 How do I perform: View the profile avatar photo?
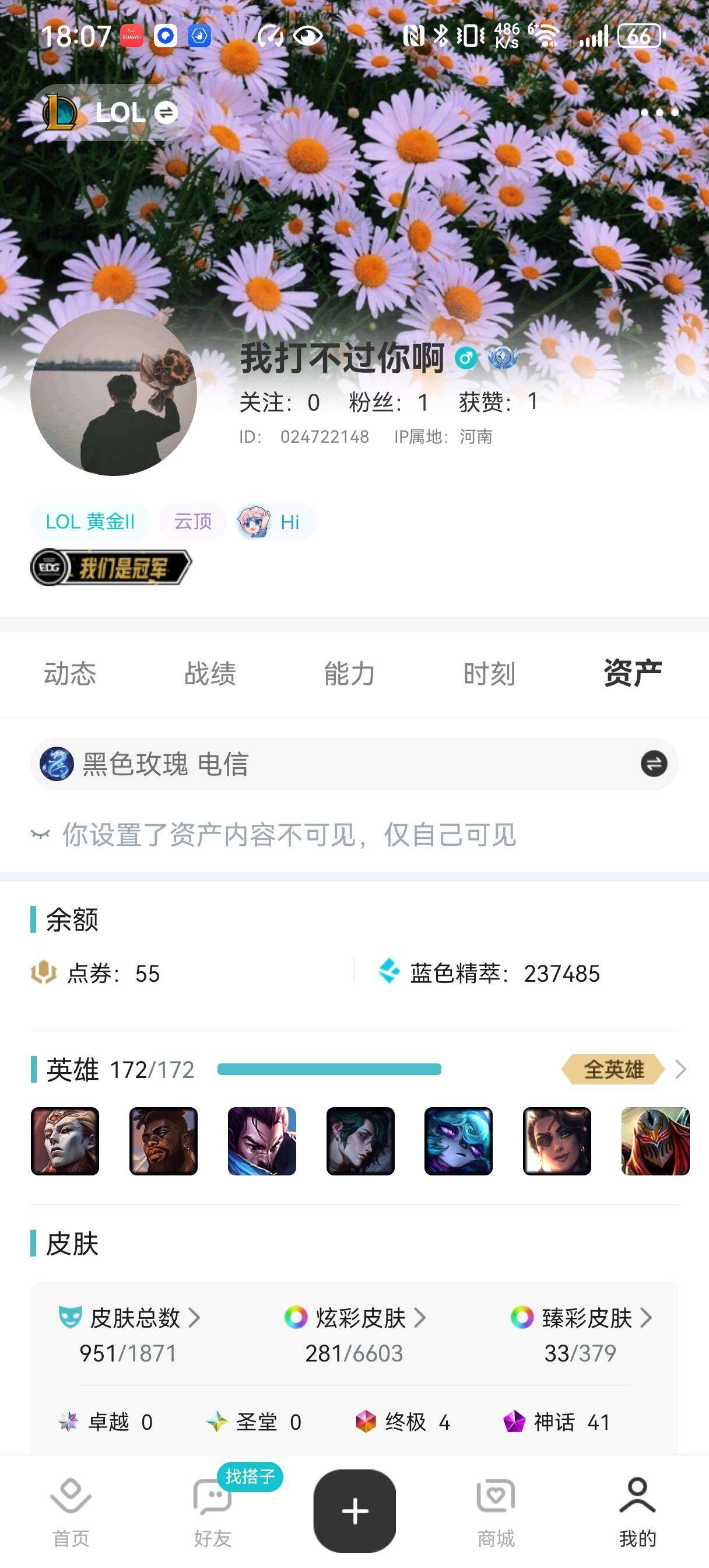[x=114, y=393]
